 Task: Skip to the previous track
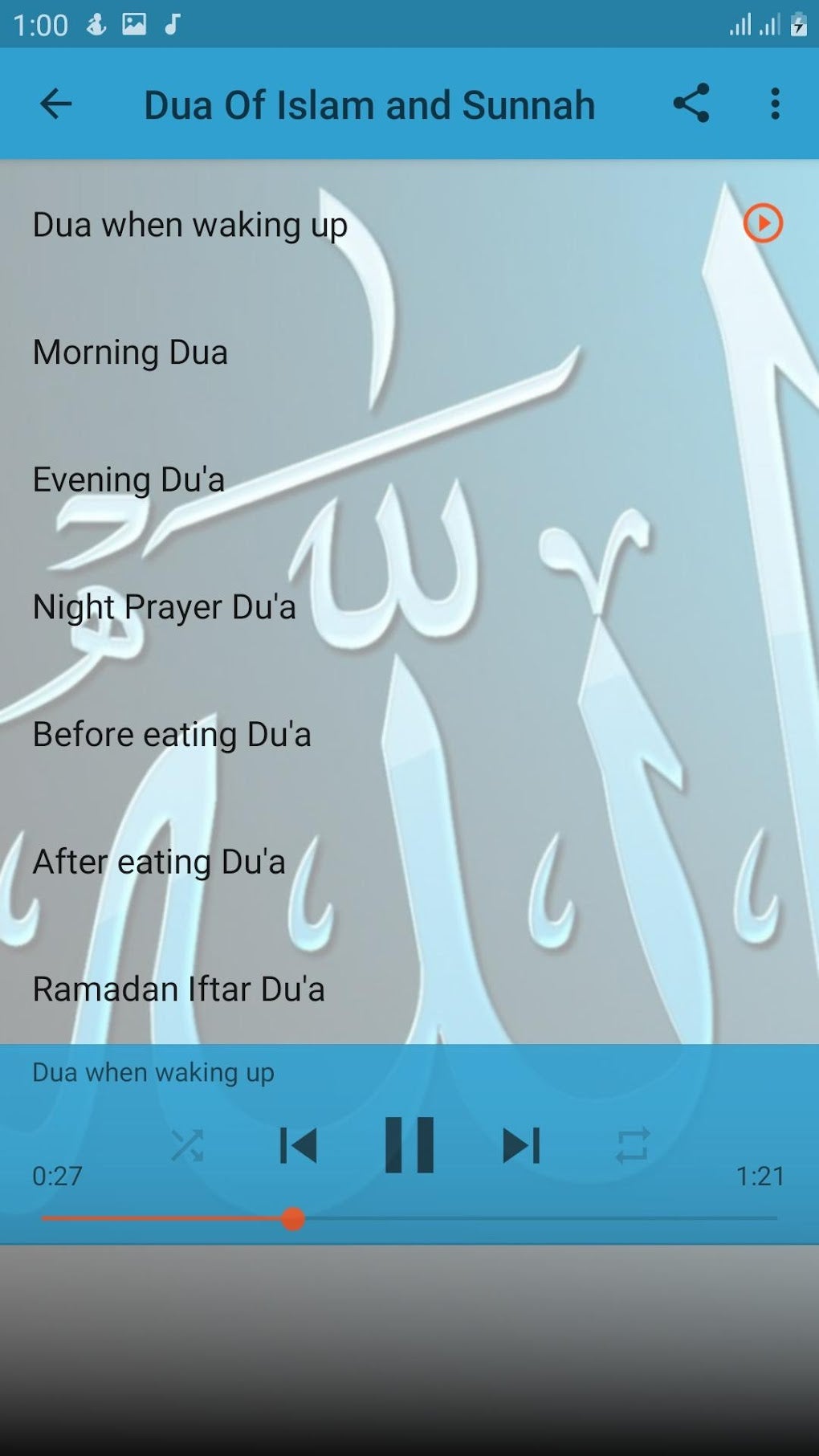(298, 1145)
